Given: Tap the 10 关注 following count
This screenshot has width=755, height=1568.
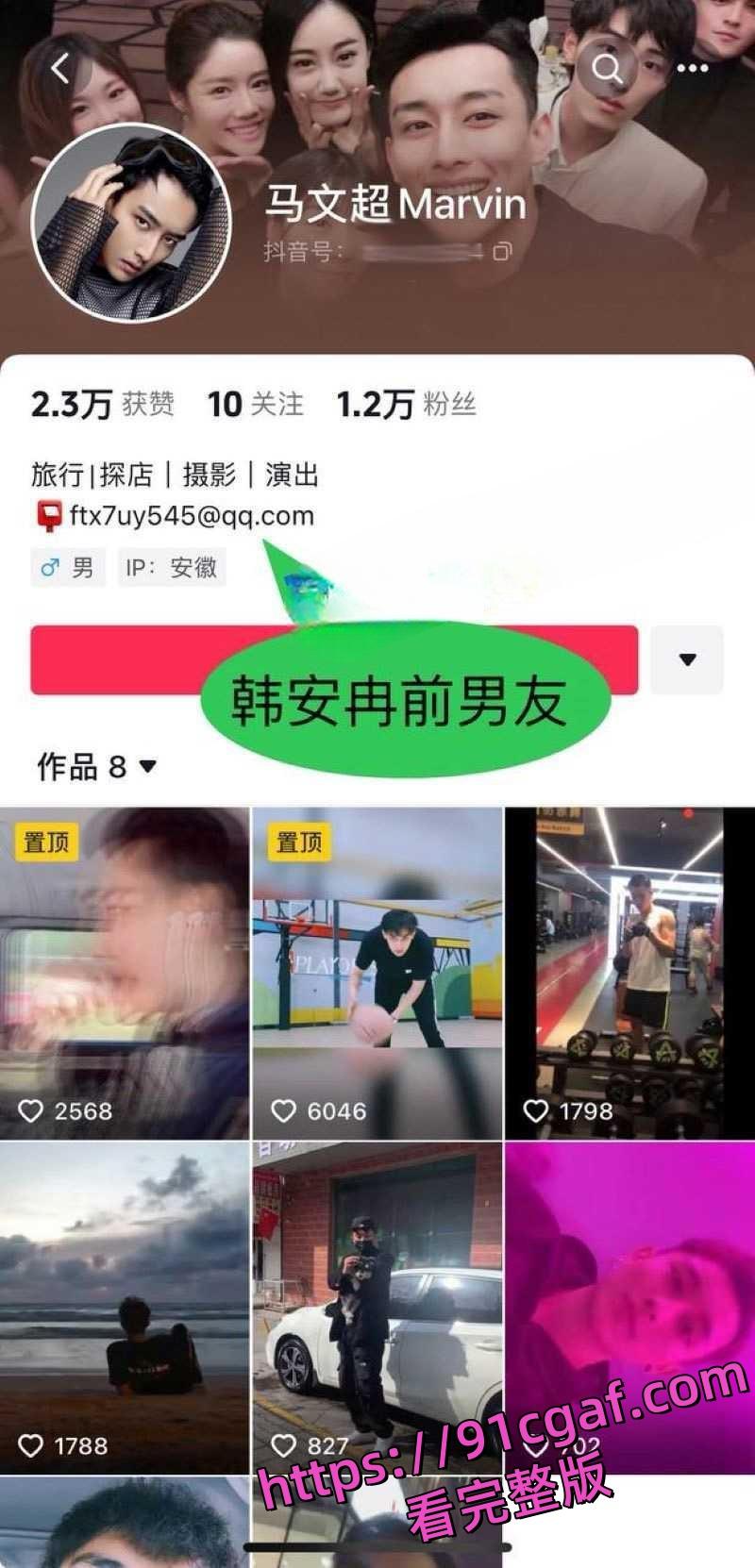Looking at the screenshot, I should [253, 404].
